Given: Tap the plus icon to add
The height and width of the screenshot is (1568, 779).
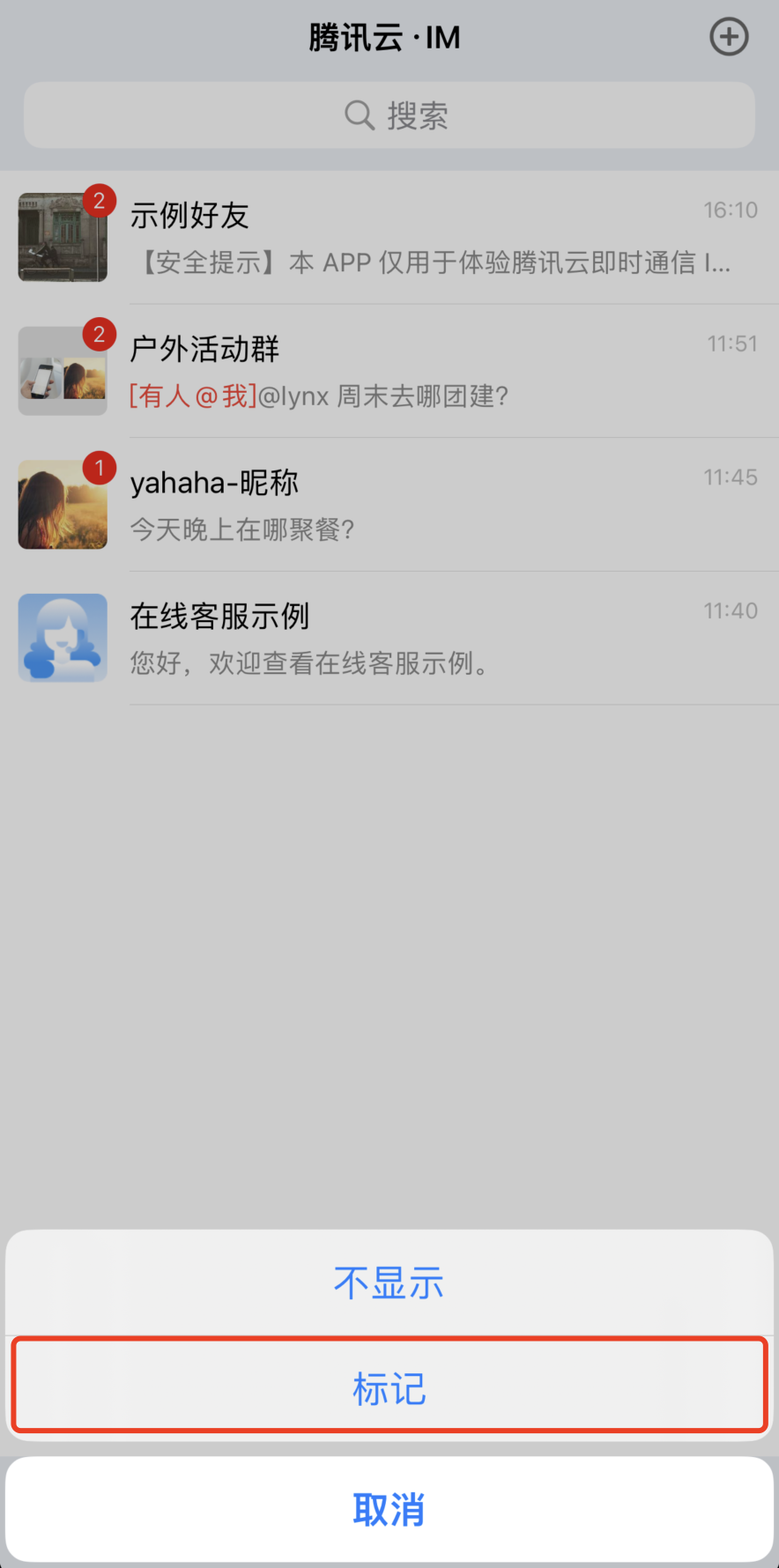Looking at the screenshot, I should [729, 37].
